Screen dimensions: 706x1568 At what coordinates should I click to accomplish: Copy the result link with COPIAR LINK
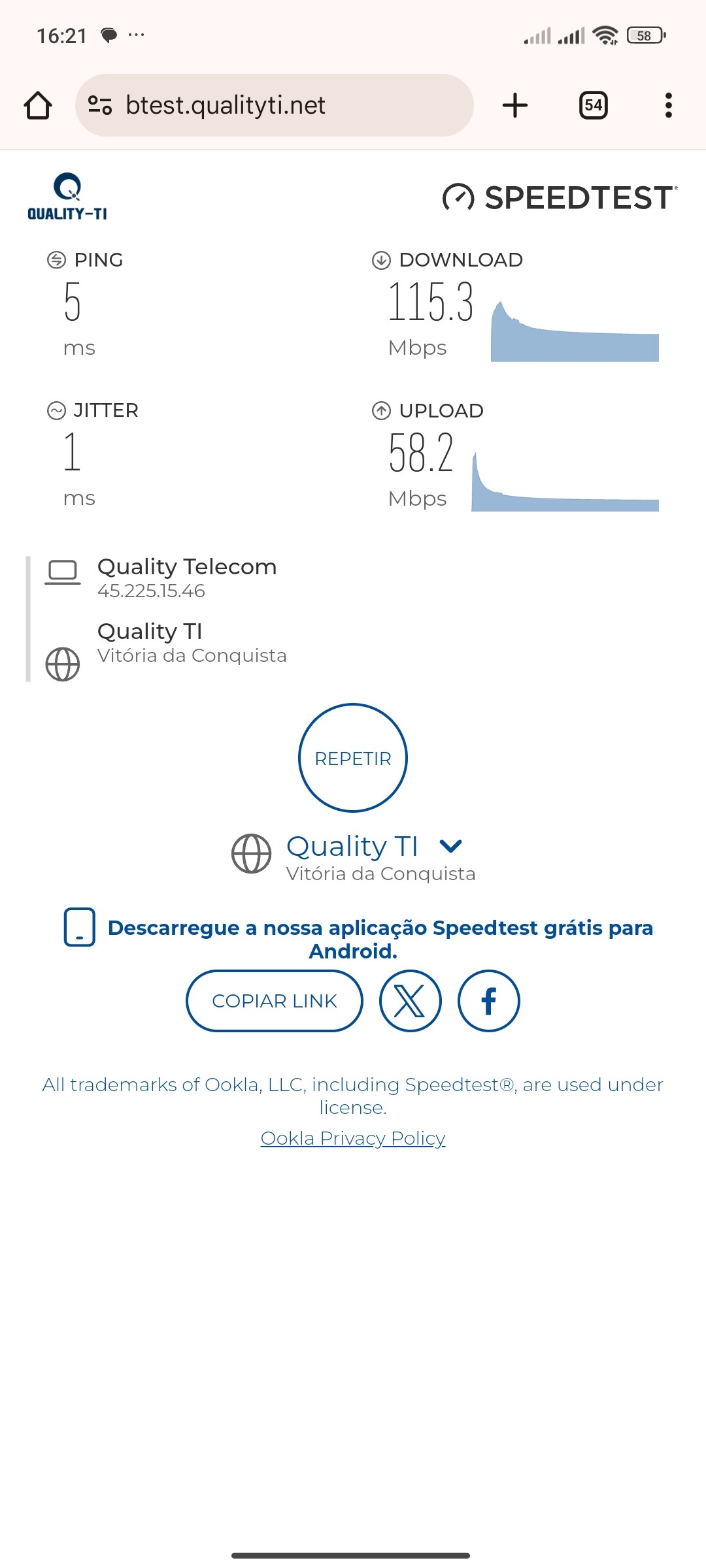(x=275, y=1001)
